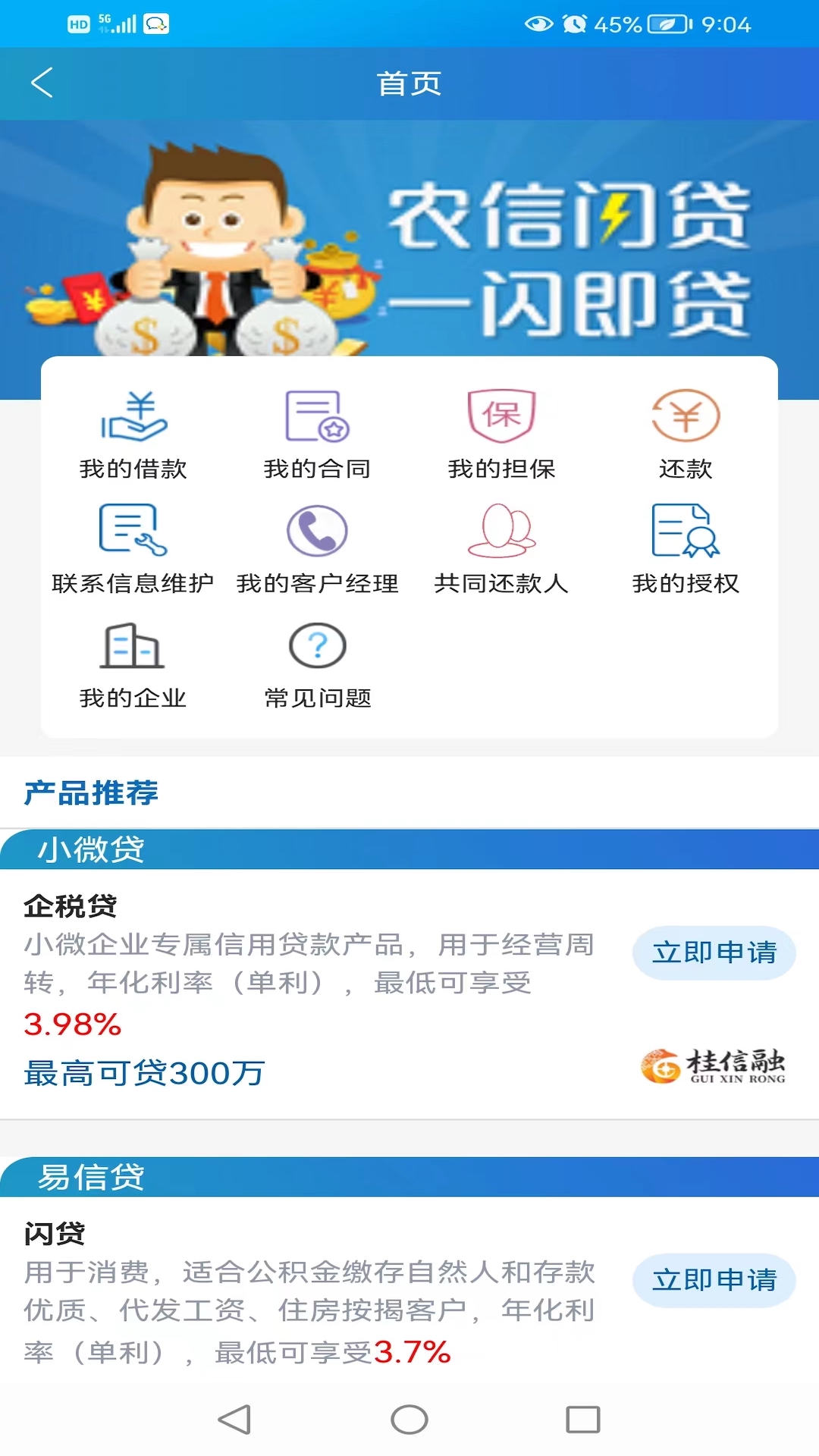
Task: Open 我的客户经理 (My Account Manager)
Action: pos(317,549)
